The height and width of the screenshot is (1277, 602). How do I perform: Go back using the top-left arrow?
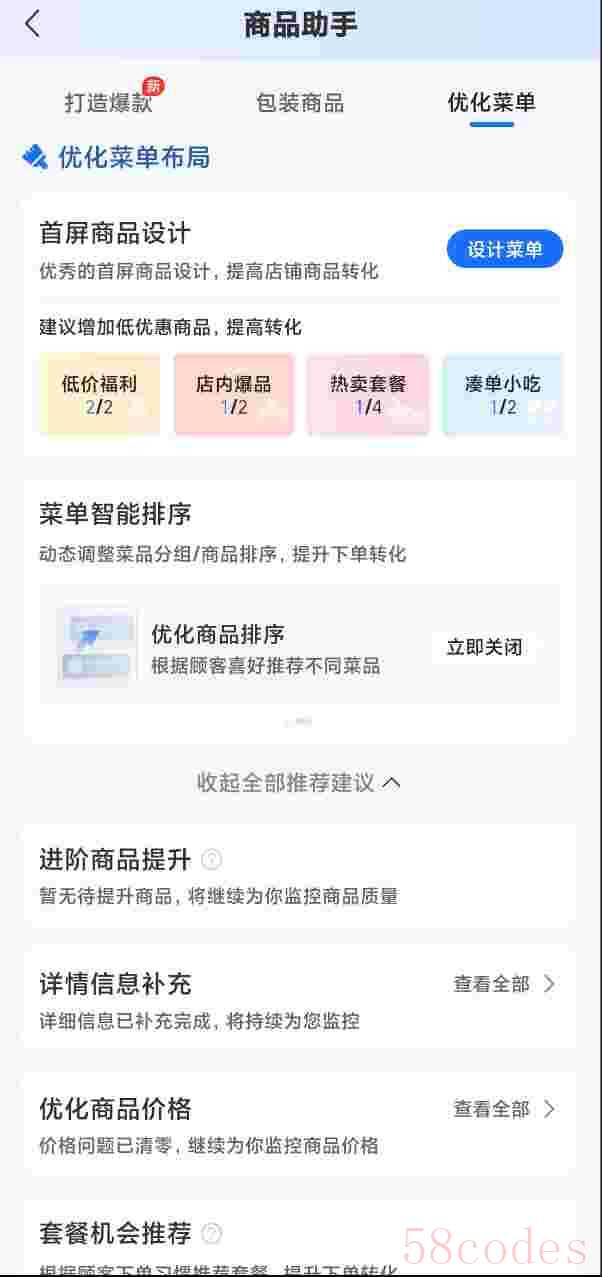(33, 24)
